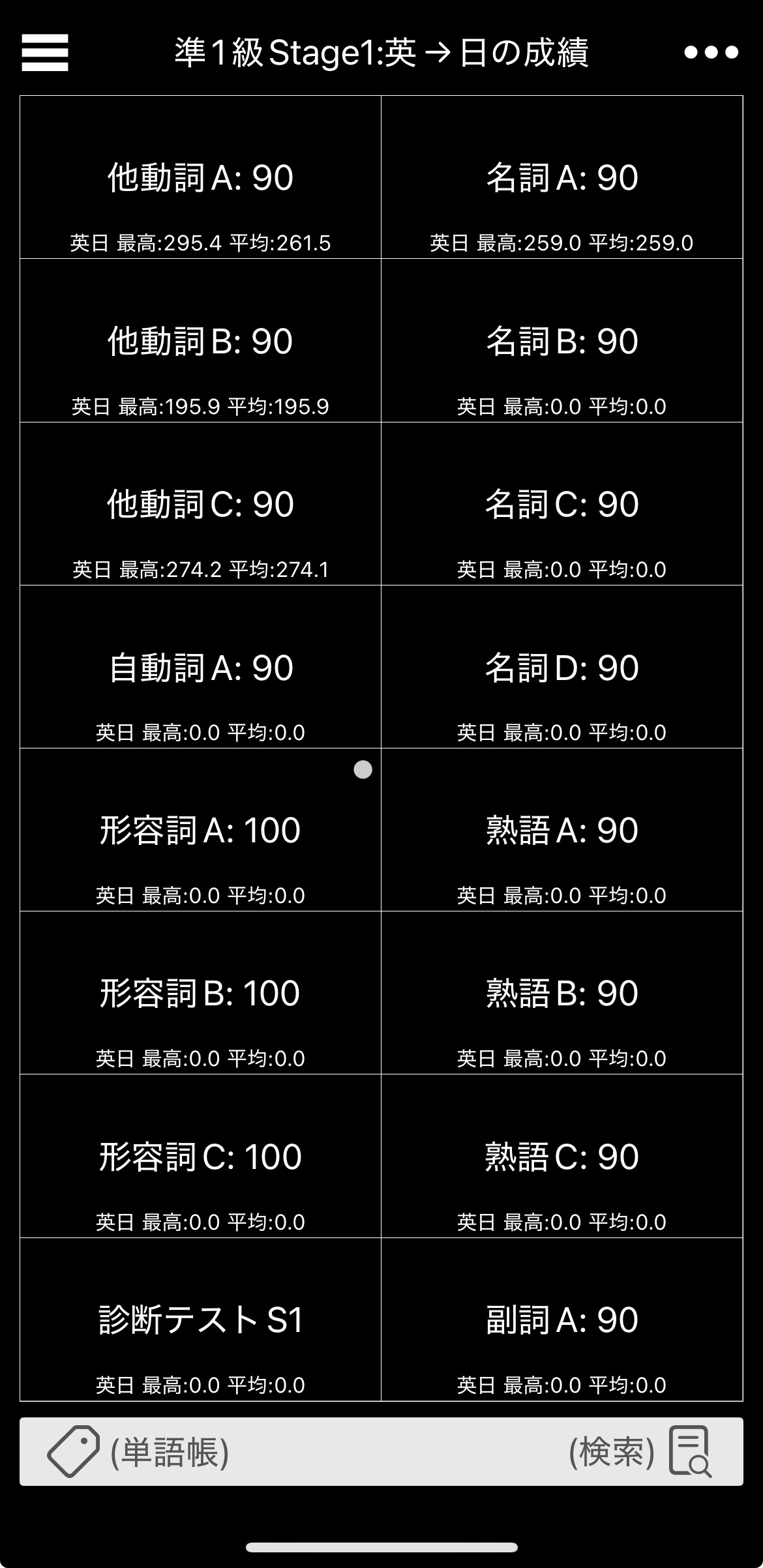Screen dimensions: 763x1568
Task: Open the hamburger menu
Action: coord(44,52)
